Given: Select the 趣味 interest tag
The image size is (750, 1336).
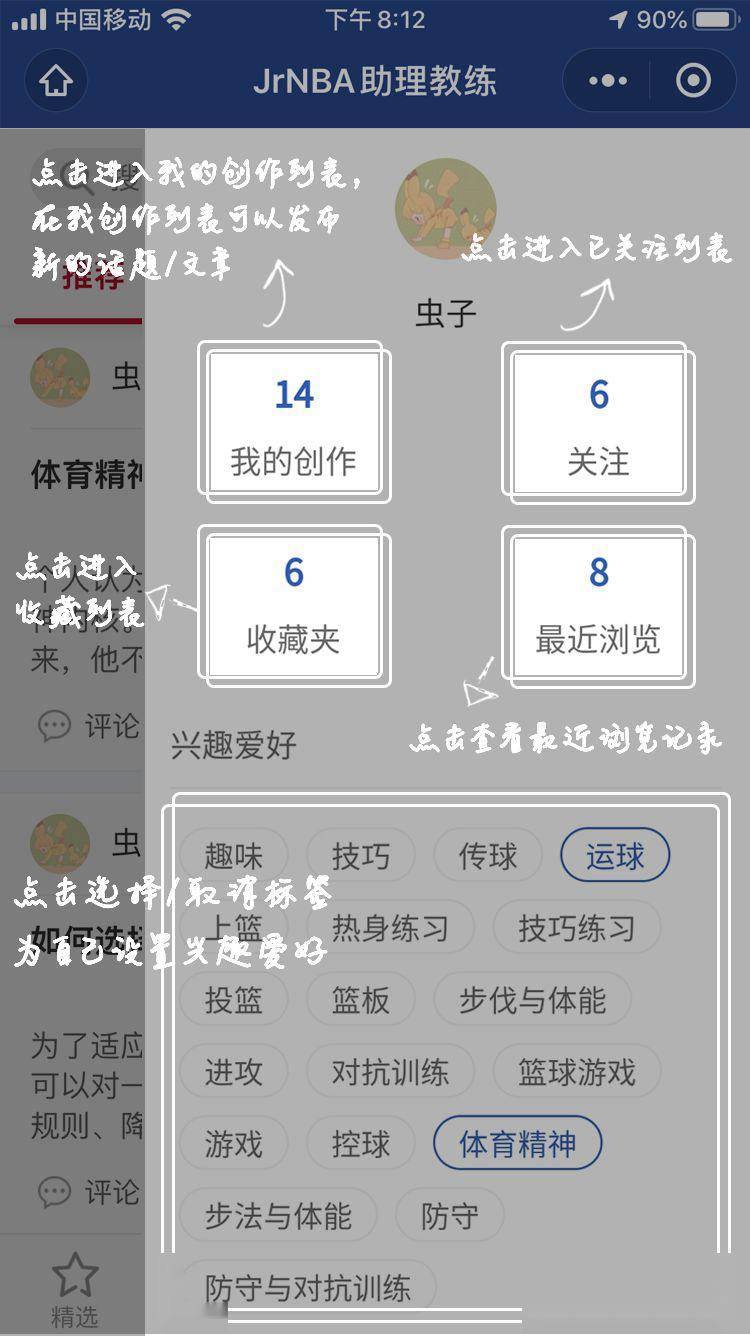Looking at the screenshot, I should tap(234, 856).
